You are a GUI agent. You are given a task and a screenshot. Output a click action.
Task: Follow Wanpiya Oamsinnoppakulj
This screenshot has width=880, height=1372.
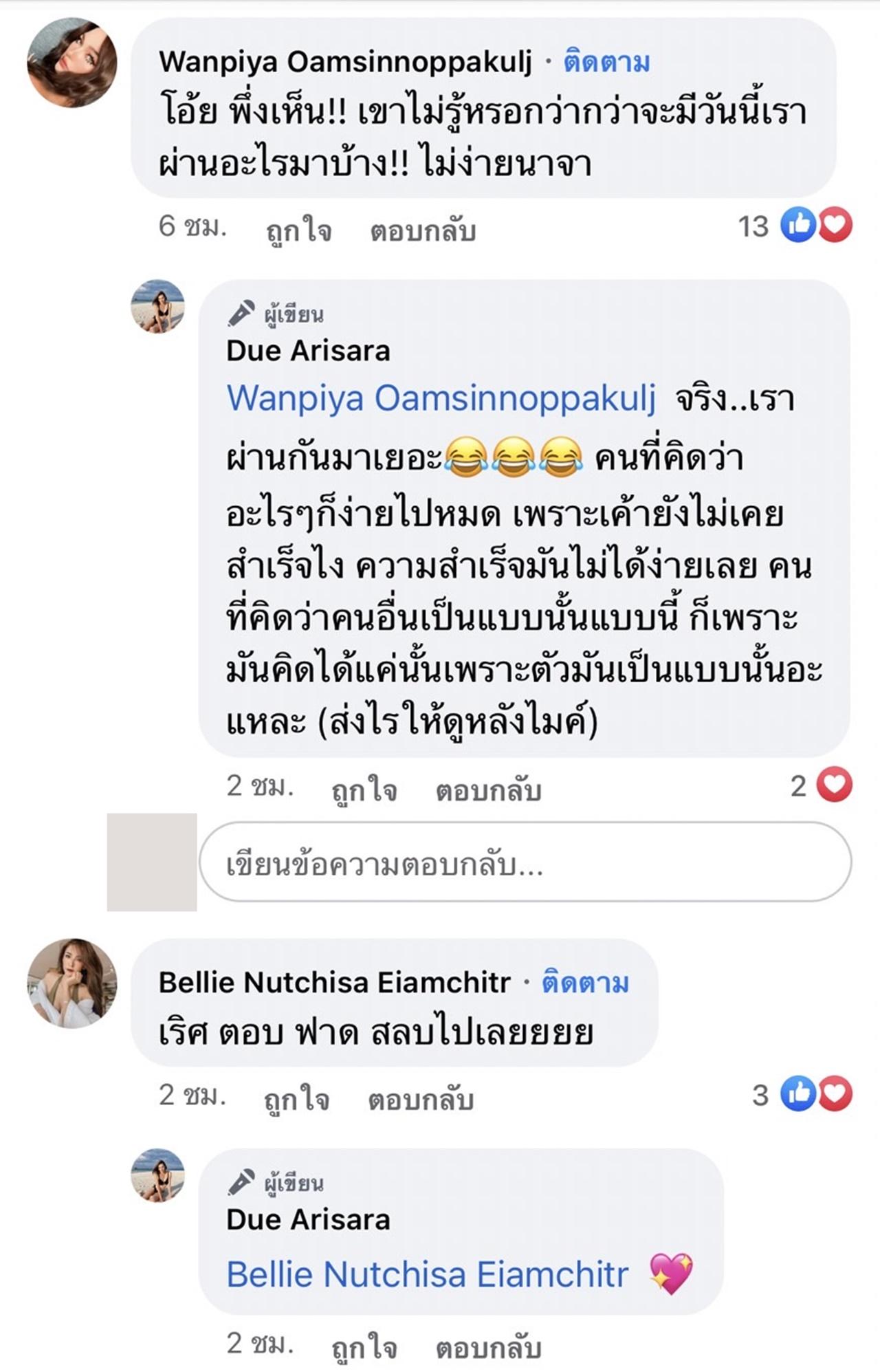coord(606,63)
